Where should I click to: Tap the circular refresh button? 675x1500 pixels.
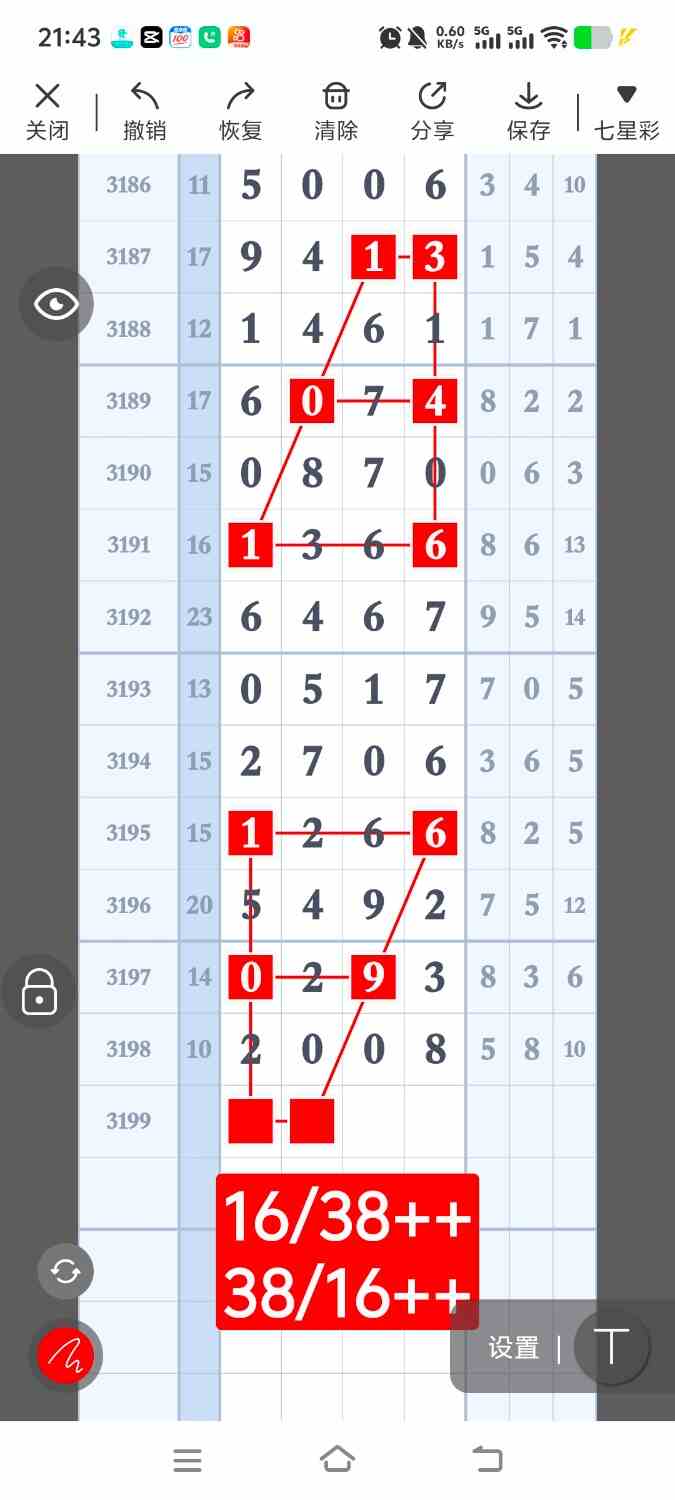pos(66,1271)
